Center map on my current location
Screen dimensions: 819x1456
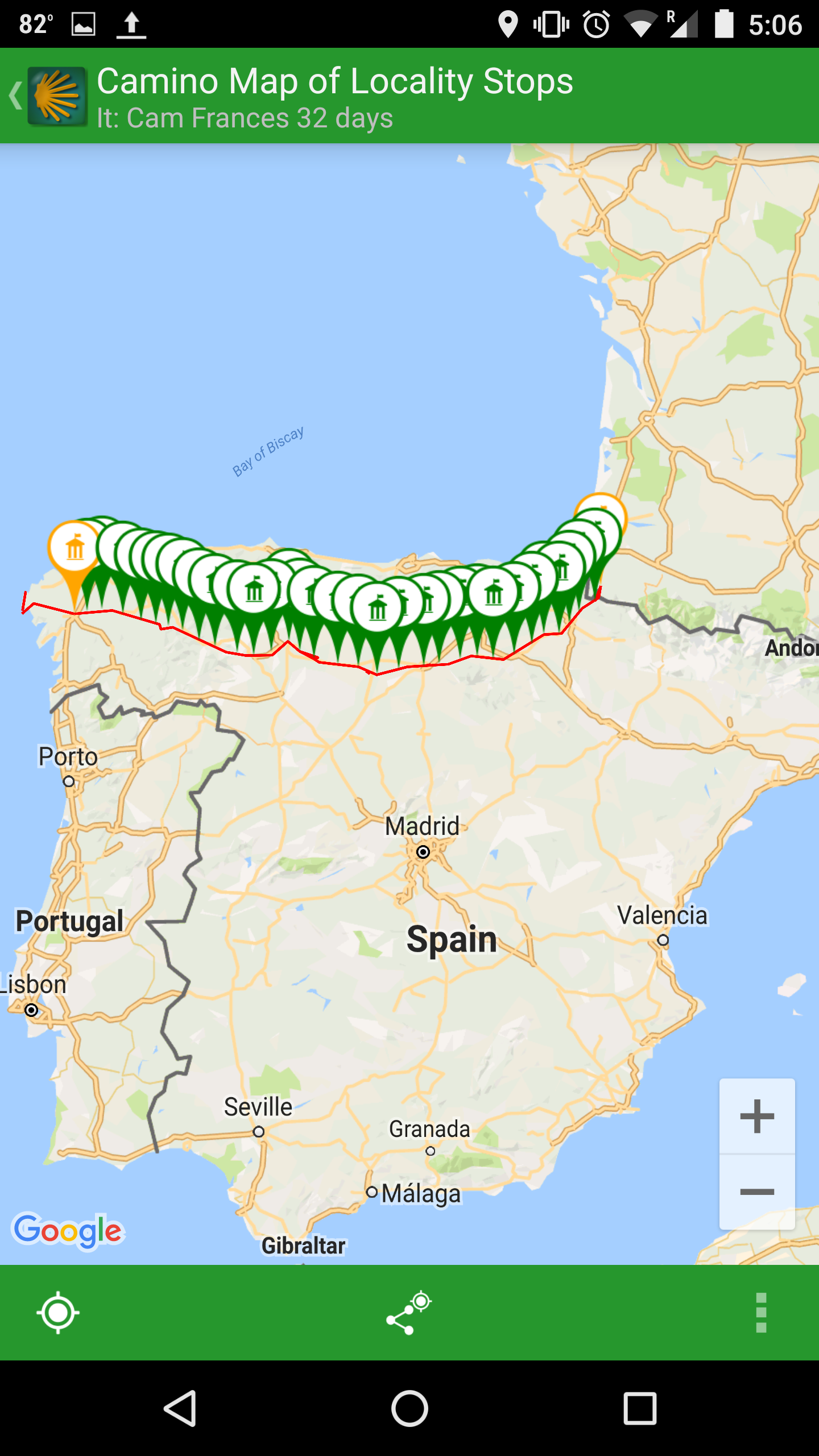coord(58,1313)
